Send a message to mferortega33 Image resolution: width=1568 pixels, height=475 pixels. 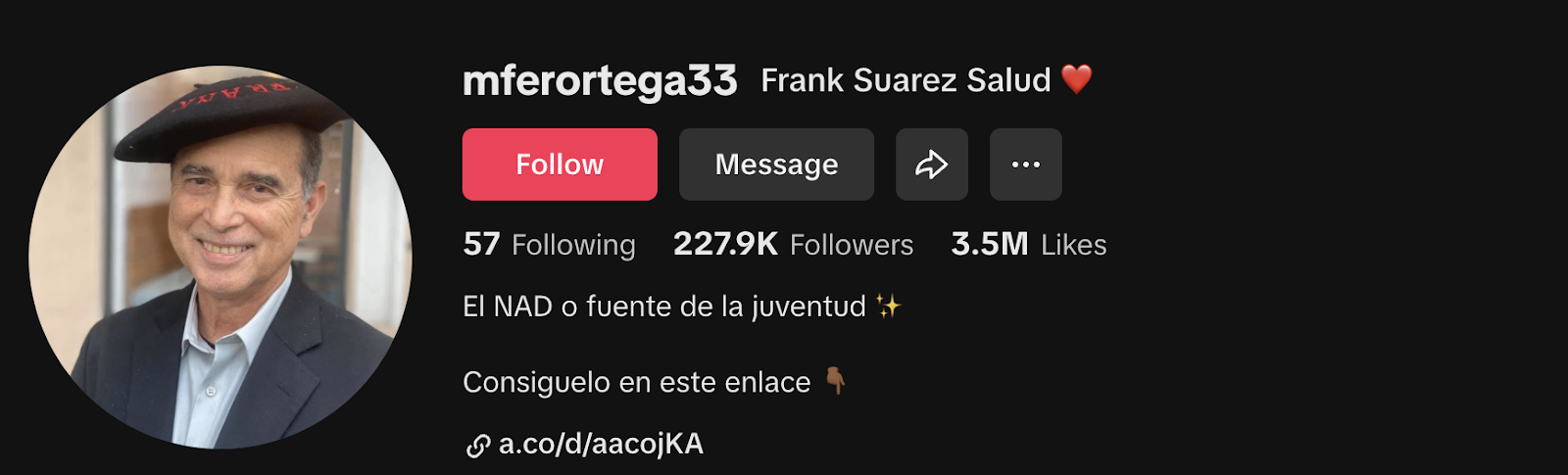pyautogui.click(x=776, y=165)
